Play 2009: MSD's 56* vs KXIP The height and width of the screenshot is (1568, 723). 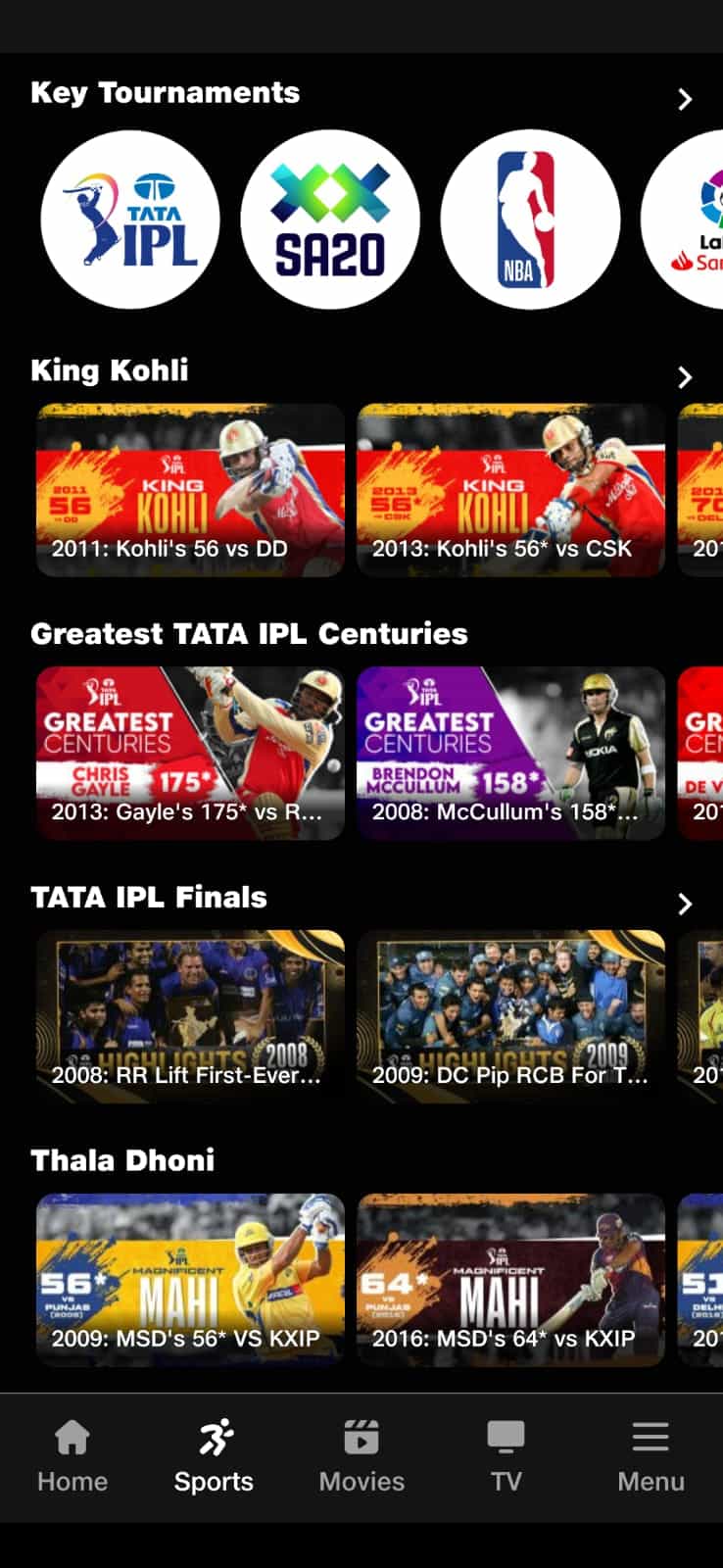(190, 1279)
